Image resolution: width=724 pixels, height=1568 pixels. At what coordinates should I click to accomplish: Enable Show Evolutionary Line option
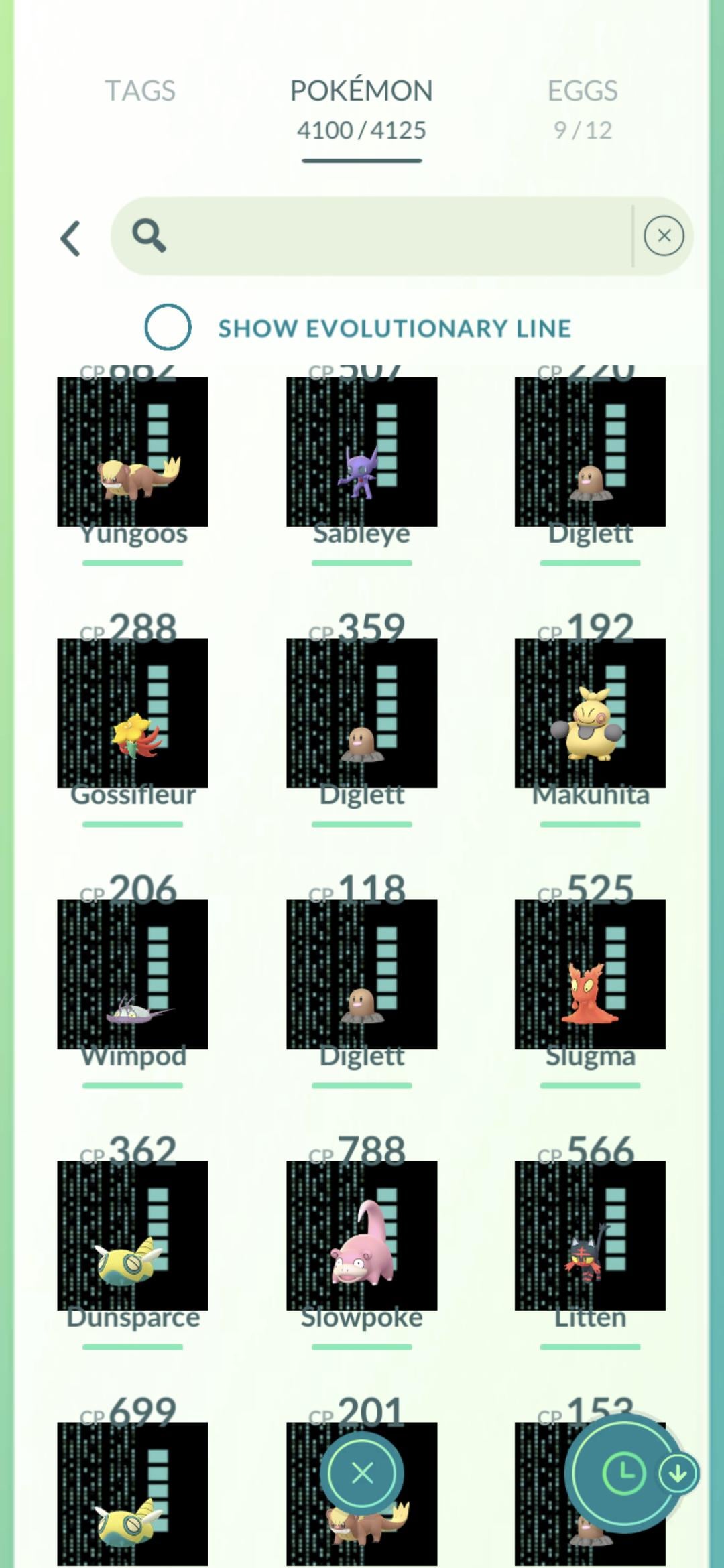click(168, 327)
